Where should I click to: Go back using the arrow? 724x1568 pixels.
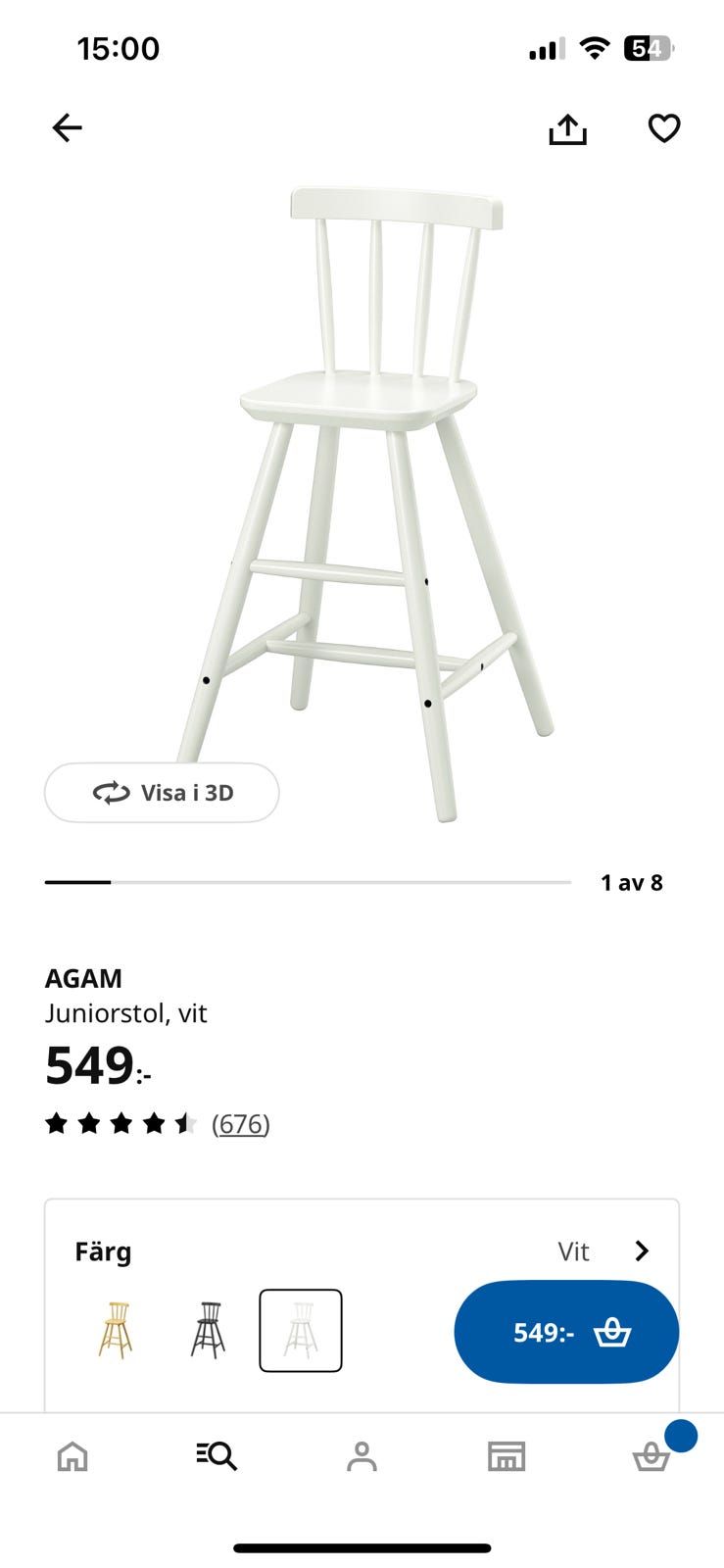67,127
